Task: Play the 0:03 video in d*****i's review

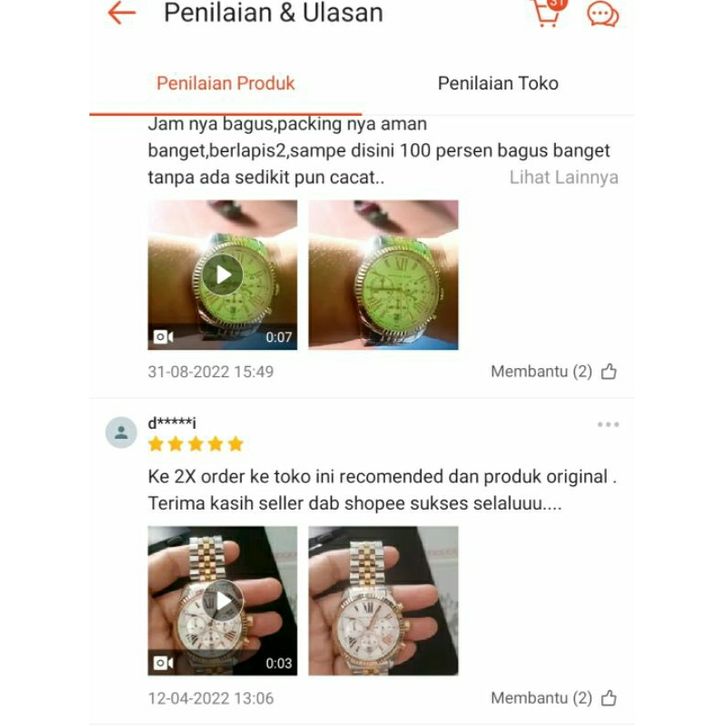Action: coord(223,600)
